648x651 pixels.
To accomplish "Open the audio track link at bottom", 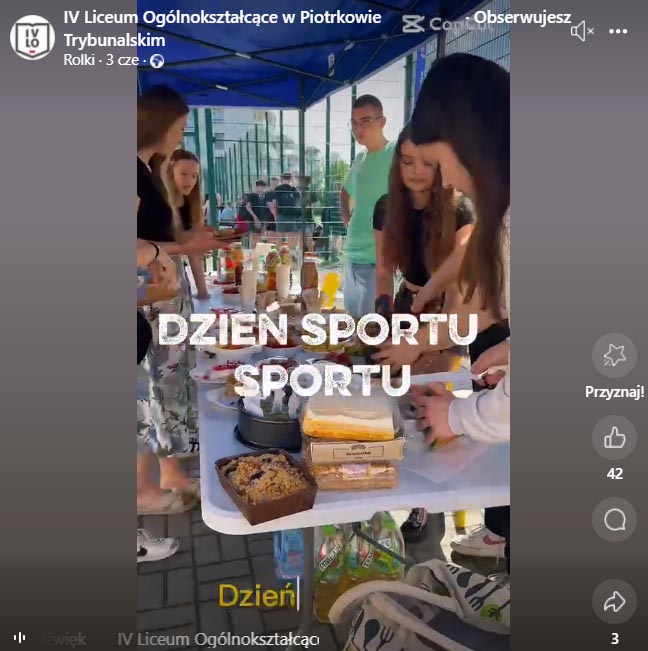I will coord(217,638).
